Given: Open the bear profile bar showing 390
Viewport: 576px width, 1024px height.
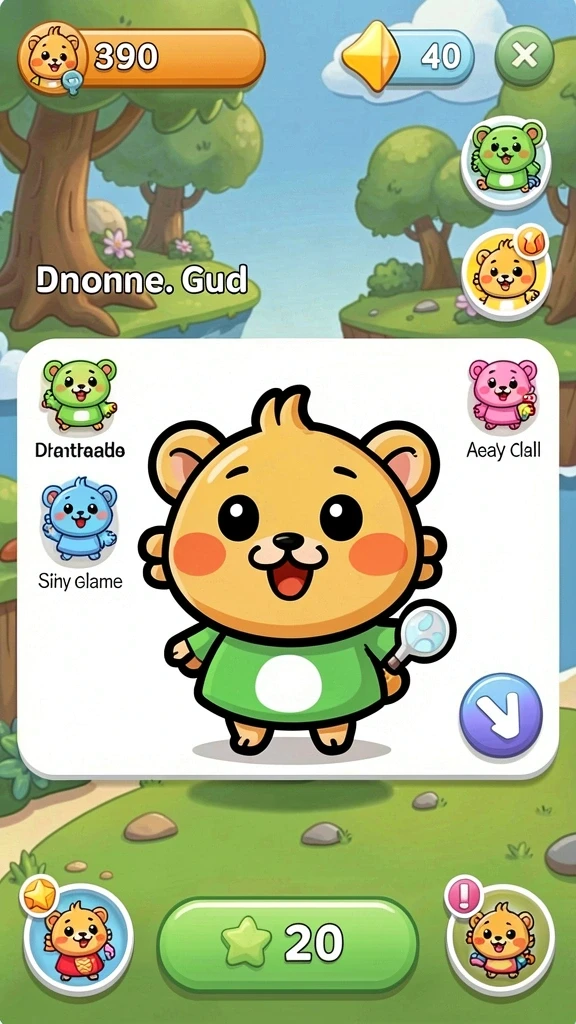Looking at the screenshot, I should click(x=142, y=57).
